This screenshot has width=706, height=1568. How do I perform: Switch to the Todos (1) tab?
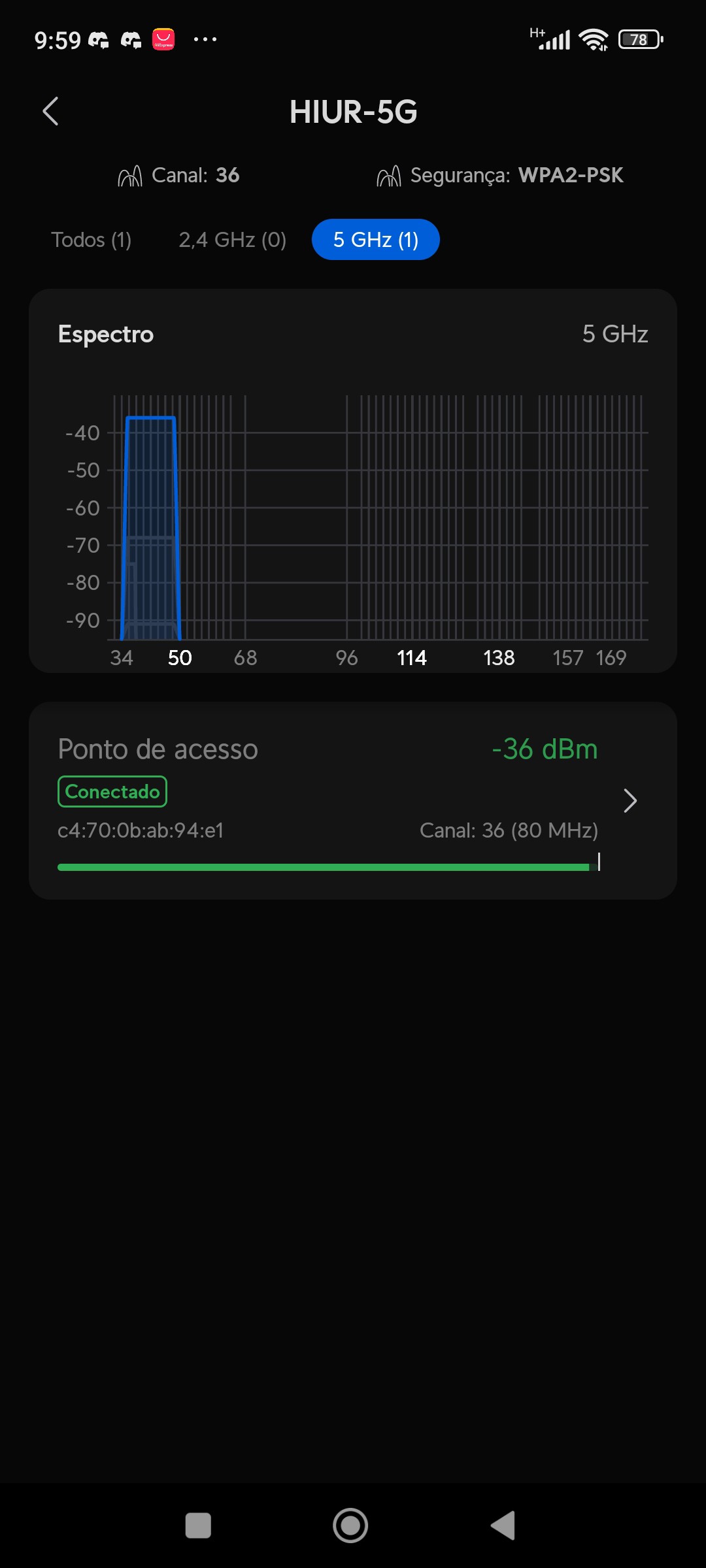point(92,240)
